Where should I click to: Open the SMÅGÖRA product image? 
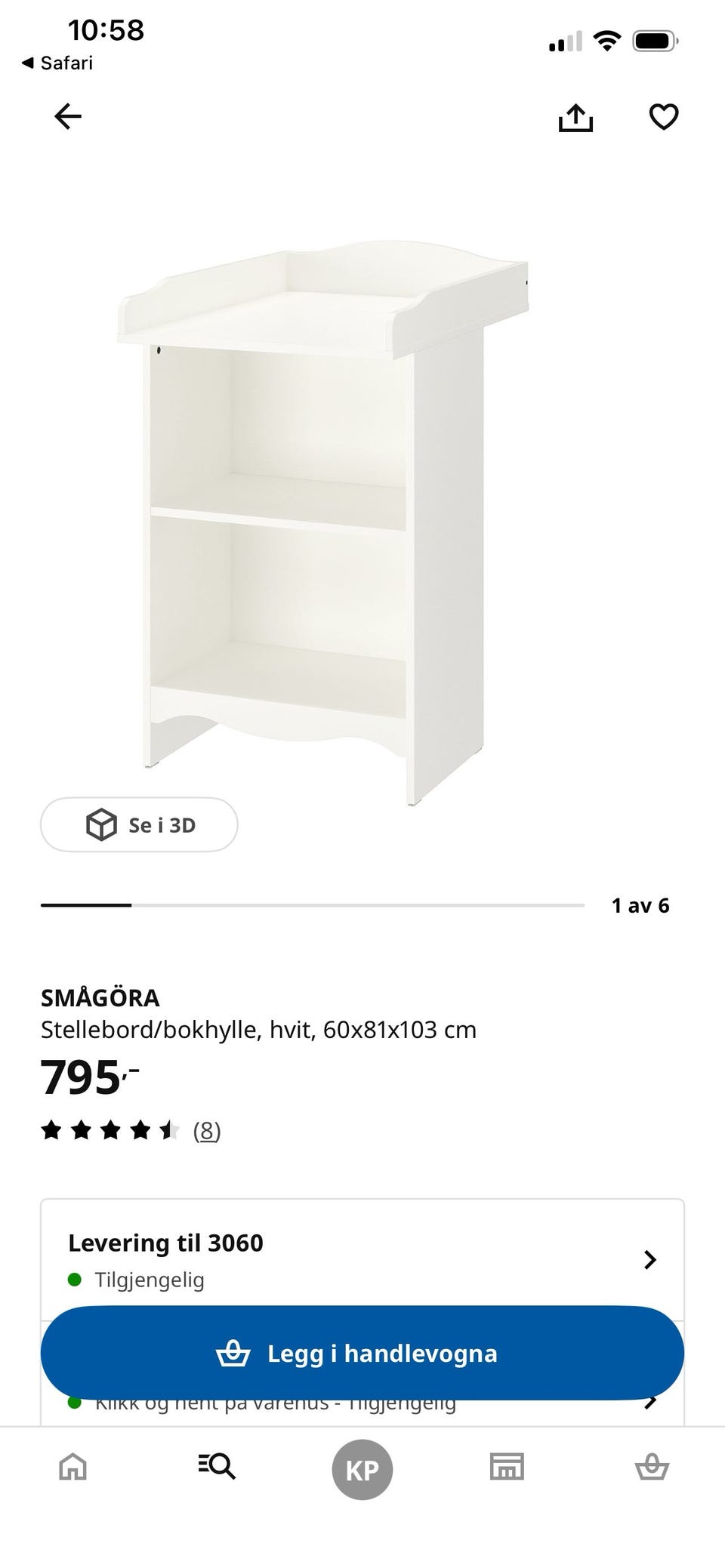pos(322,522)
